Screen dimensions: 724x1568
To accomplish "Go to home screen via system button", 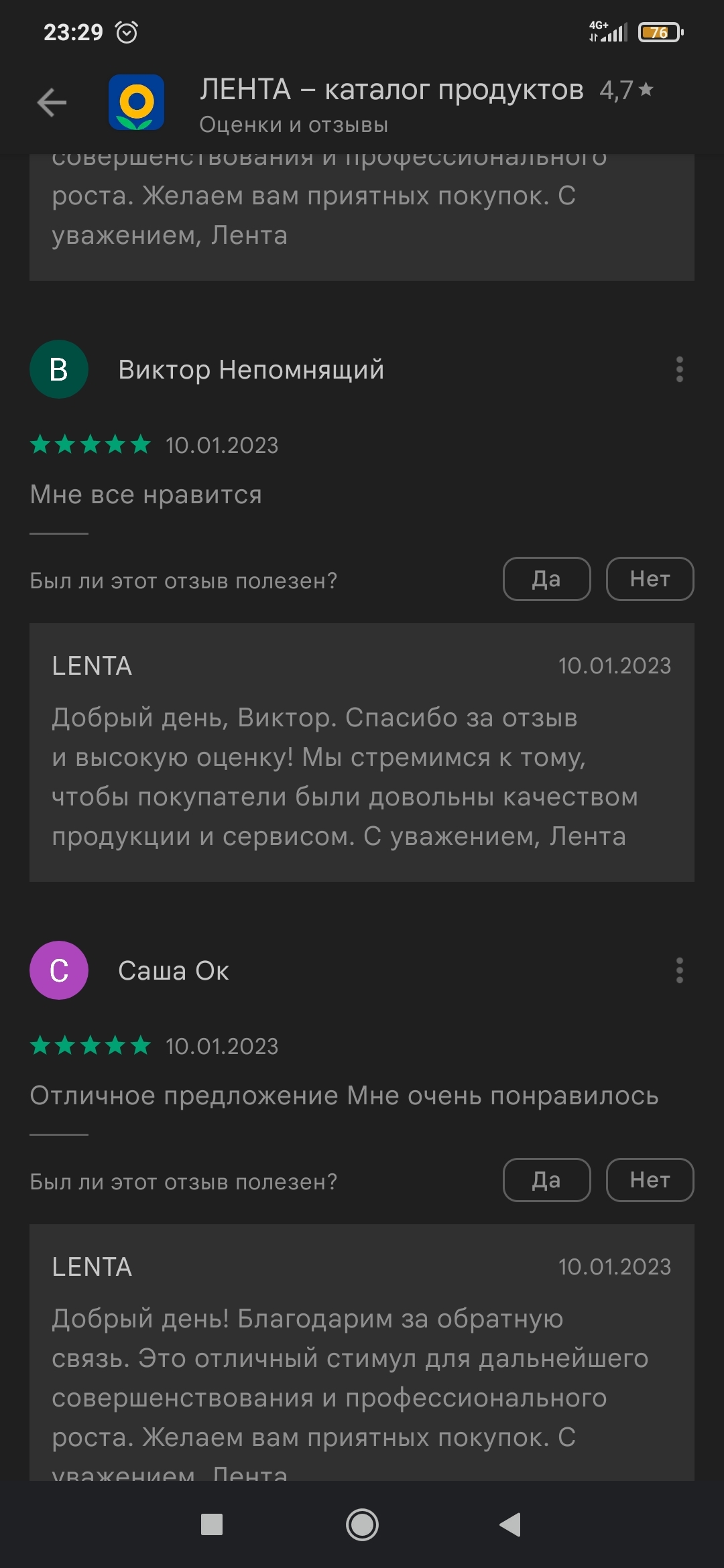I will (x=362, y=1525).
